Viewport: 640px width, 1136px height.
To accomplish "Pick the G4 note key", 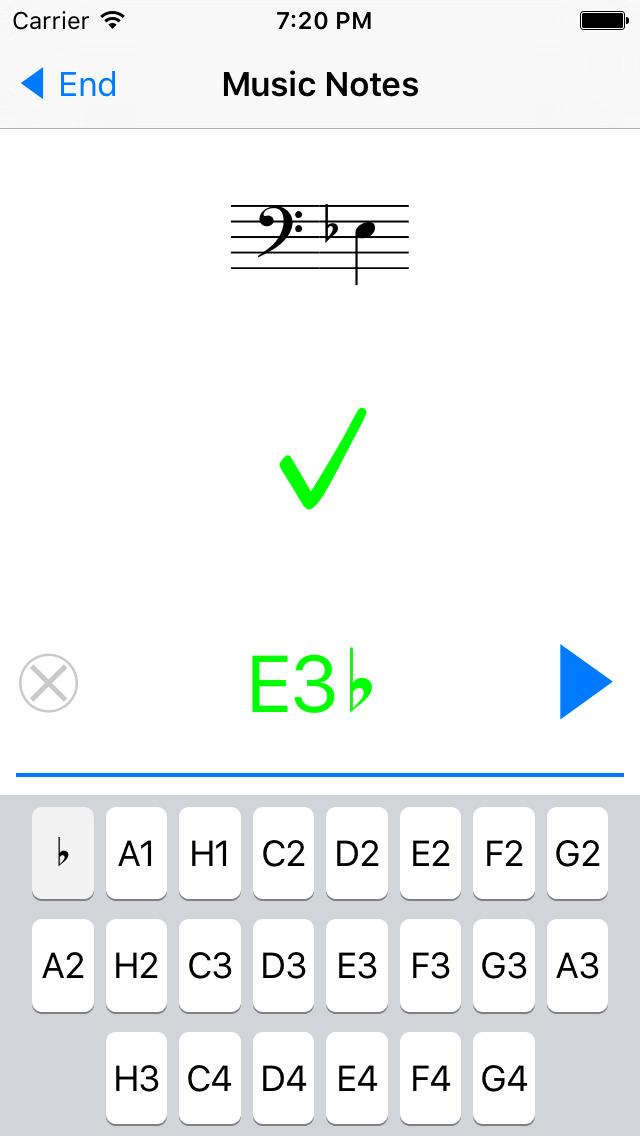I will tap(504, 1079).
